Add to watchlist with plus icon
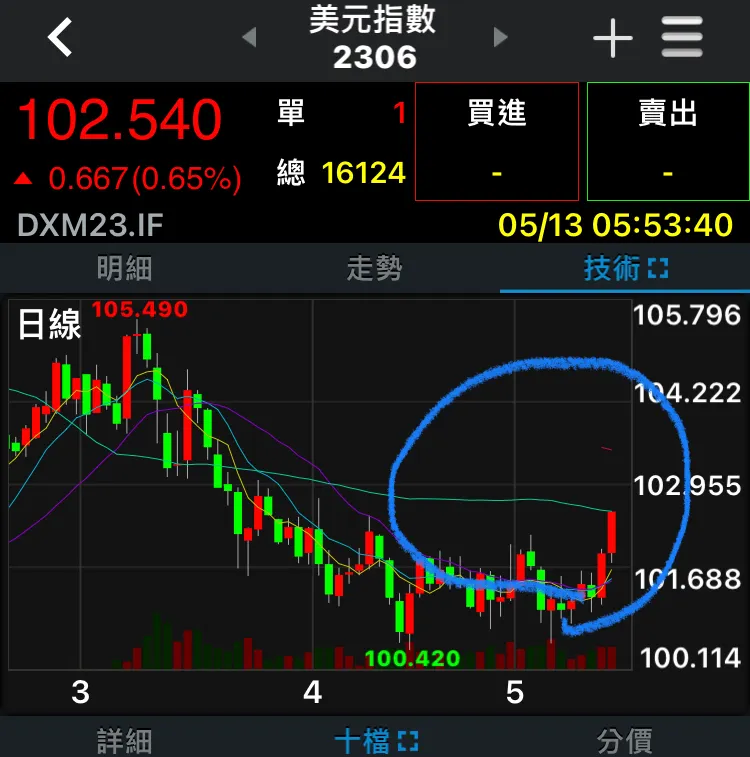This screenshot has height=757, width=750. 613,39
